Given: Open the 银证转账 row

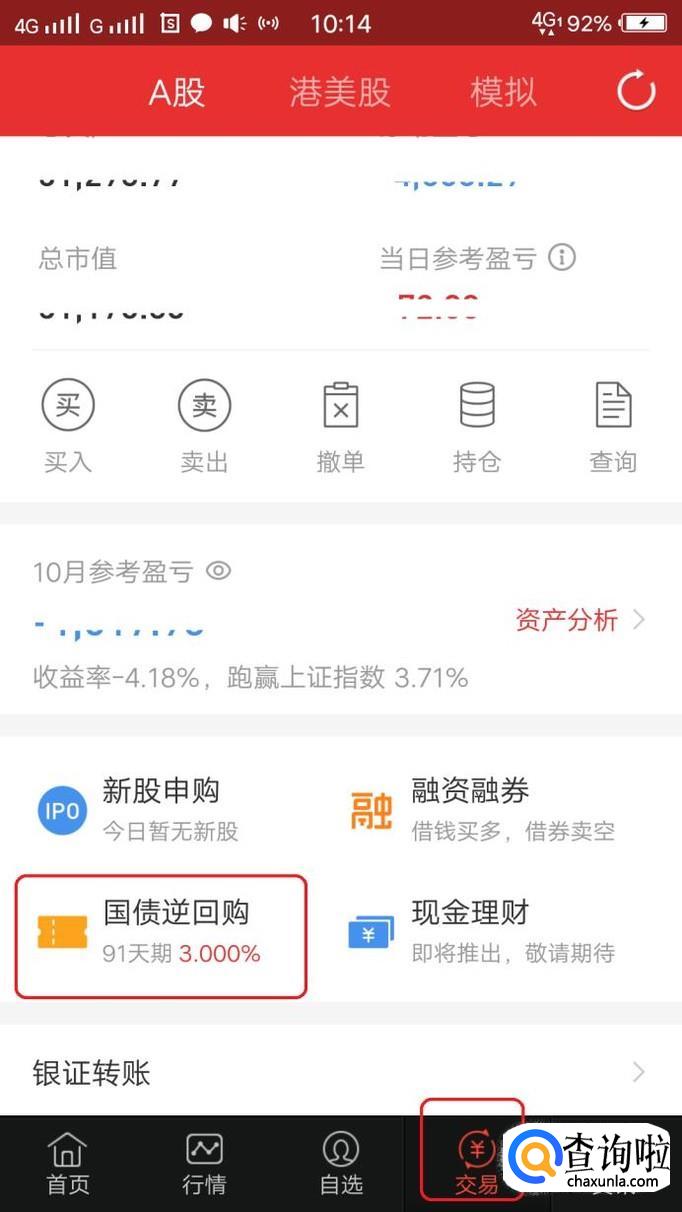Looking at the screenshot, I should point(340,1073).
